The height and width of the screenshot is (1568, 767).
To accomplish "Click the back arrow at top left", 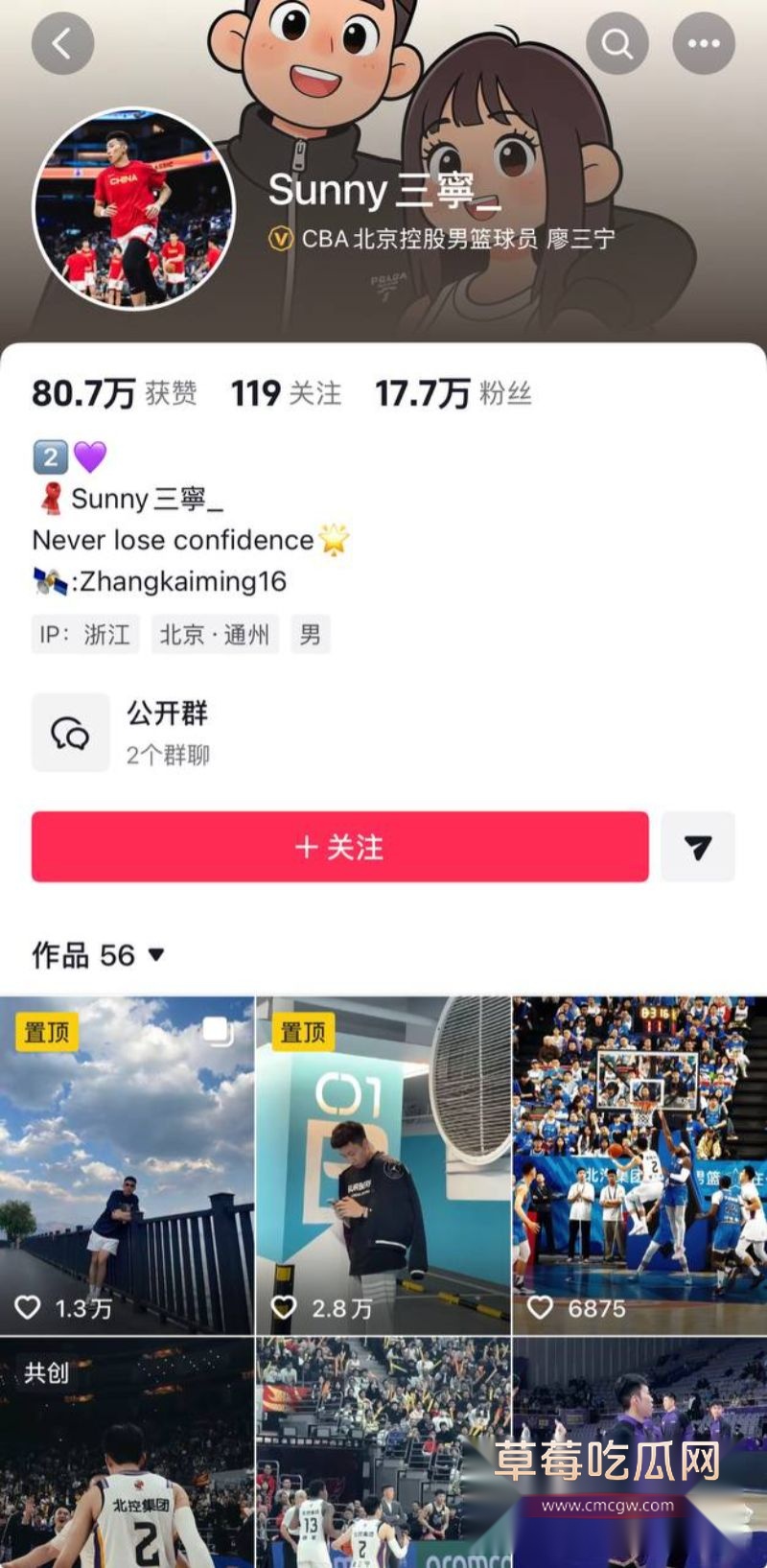I will (61, 43).
